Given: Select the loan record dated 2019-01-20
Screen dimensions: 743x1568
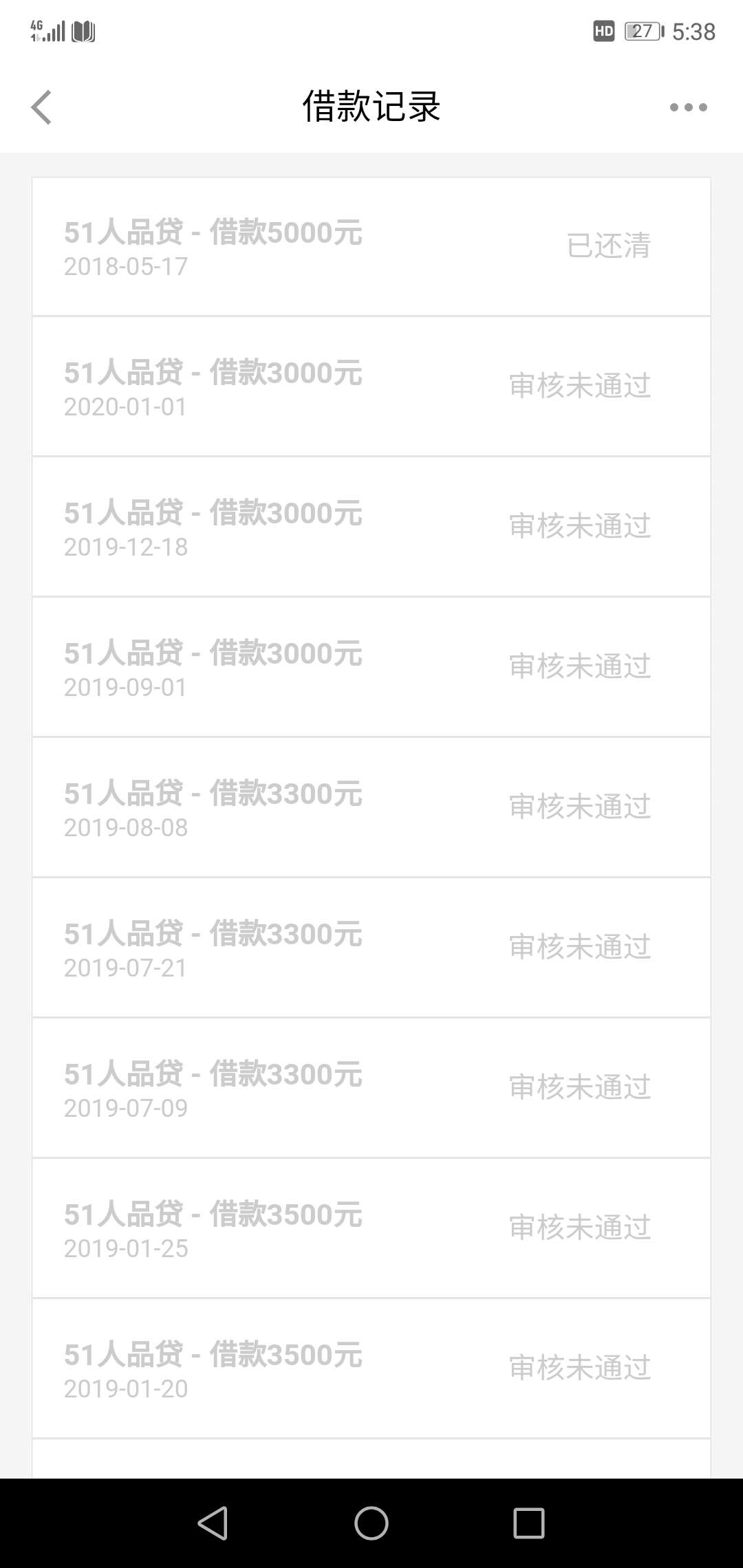Looking at the screenshot, I should click(371, 1369).
